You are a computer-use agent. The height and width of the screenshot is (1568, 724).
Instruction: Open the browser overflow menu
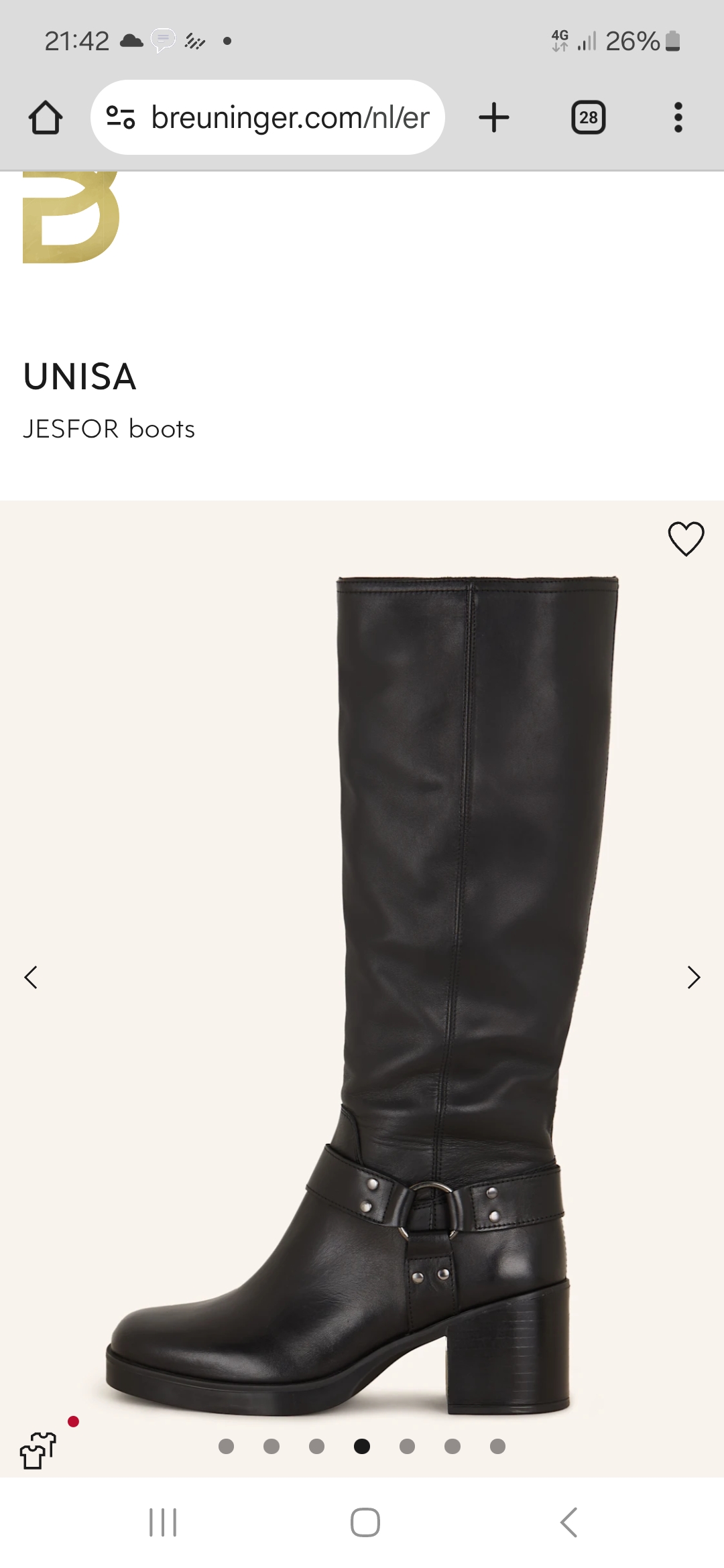tap(678, 118)
